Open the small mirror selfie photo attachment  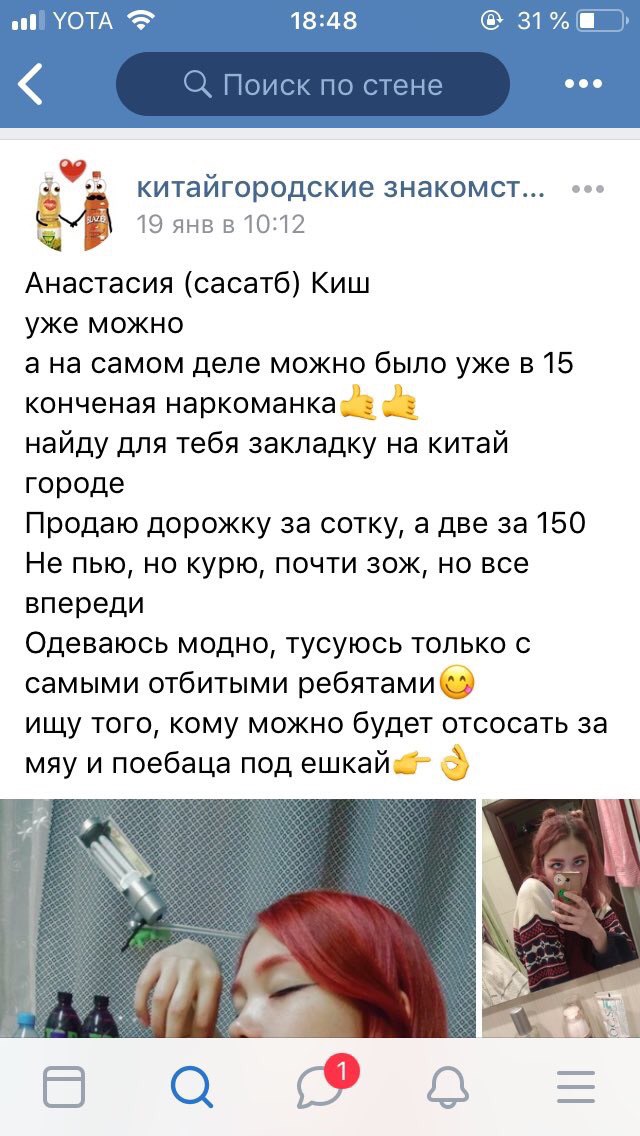pyautogui.click(x=561, y=918)
